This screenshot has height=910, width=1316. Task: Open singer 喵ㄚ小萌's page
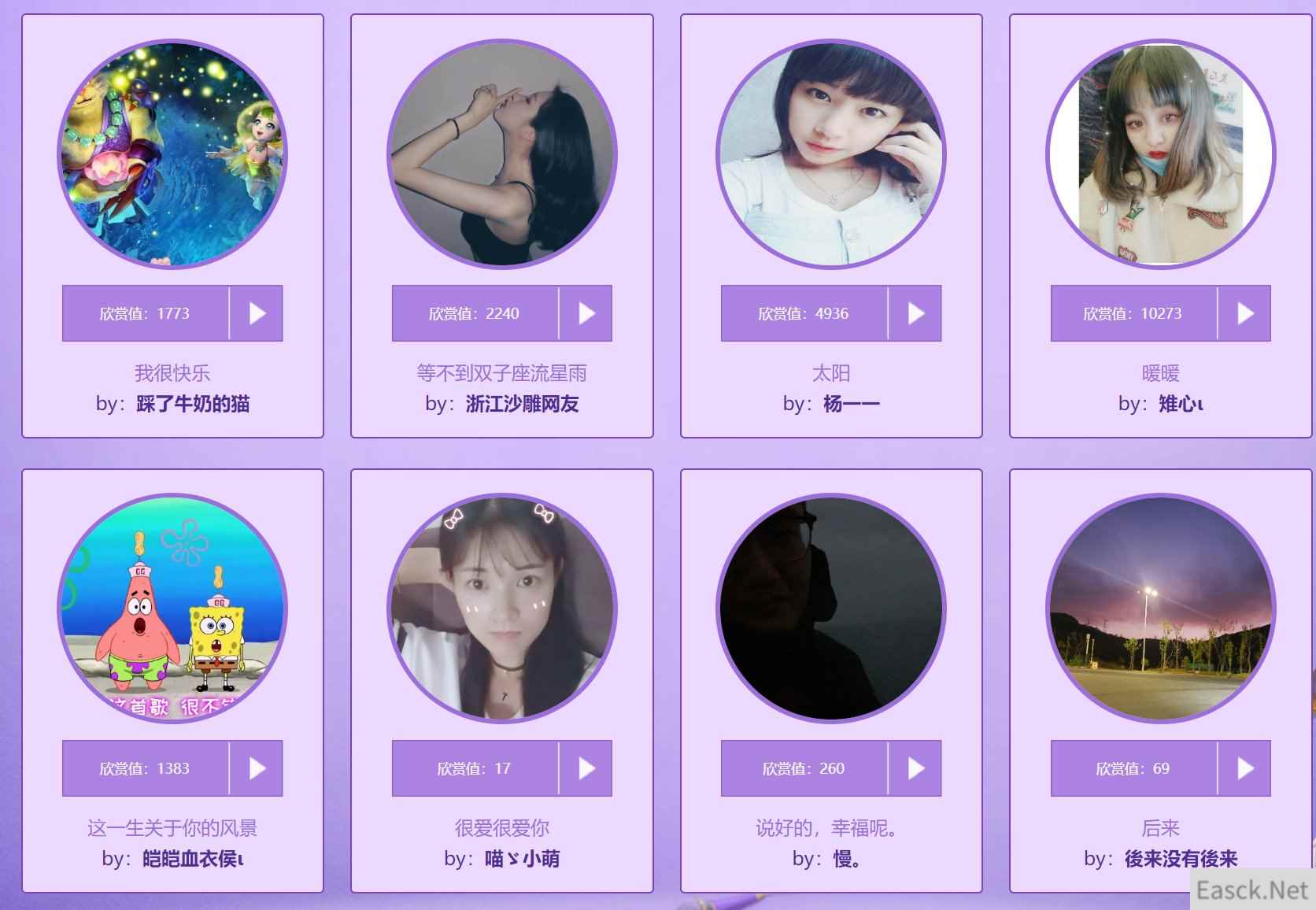coord(522,859)
